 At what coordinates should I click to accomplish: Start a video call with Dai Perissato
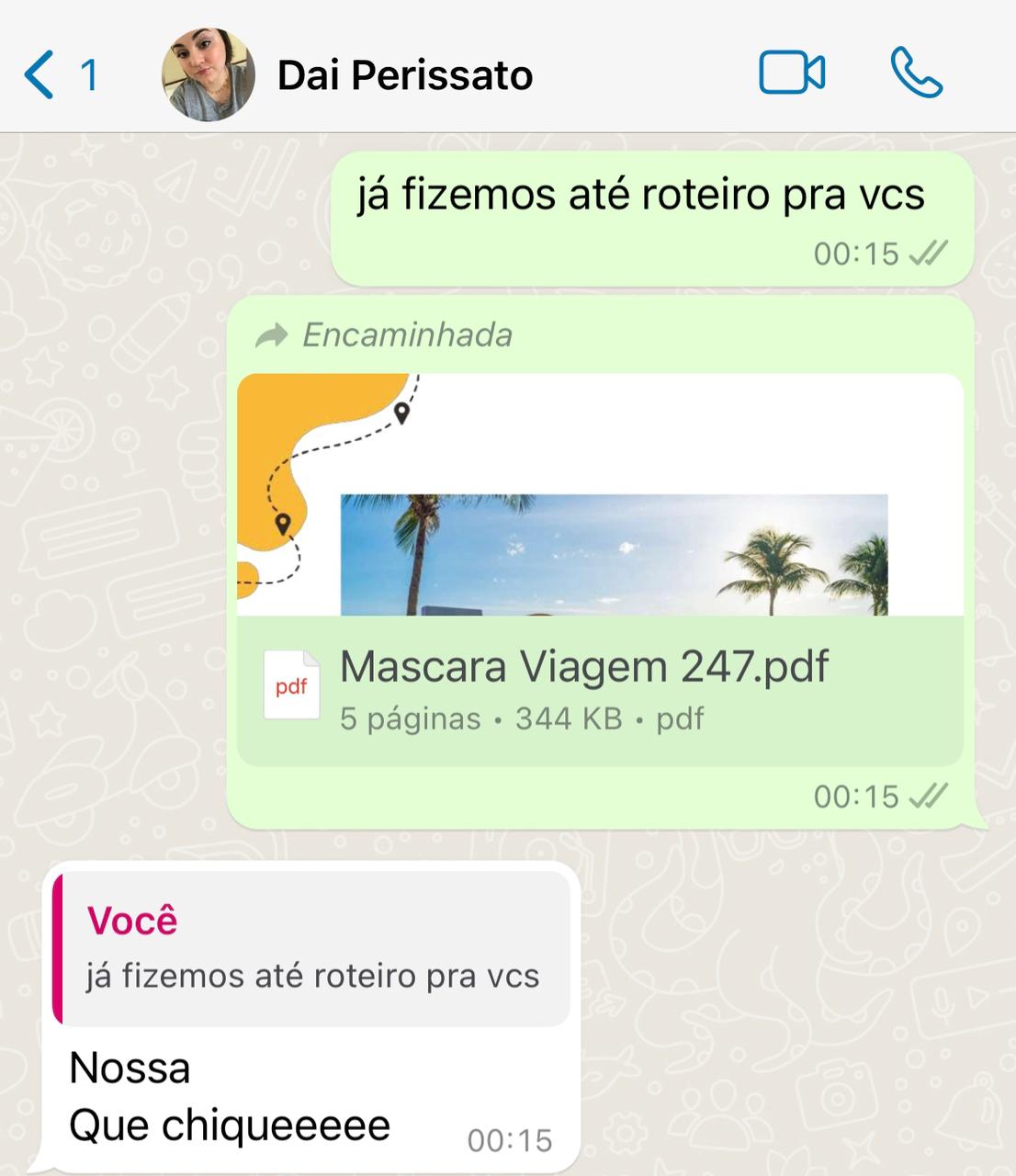(x=791, y=73)
